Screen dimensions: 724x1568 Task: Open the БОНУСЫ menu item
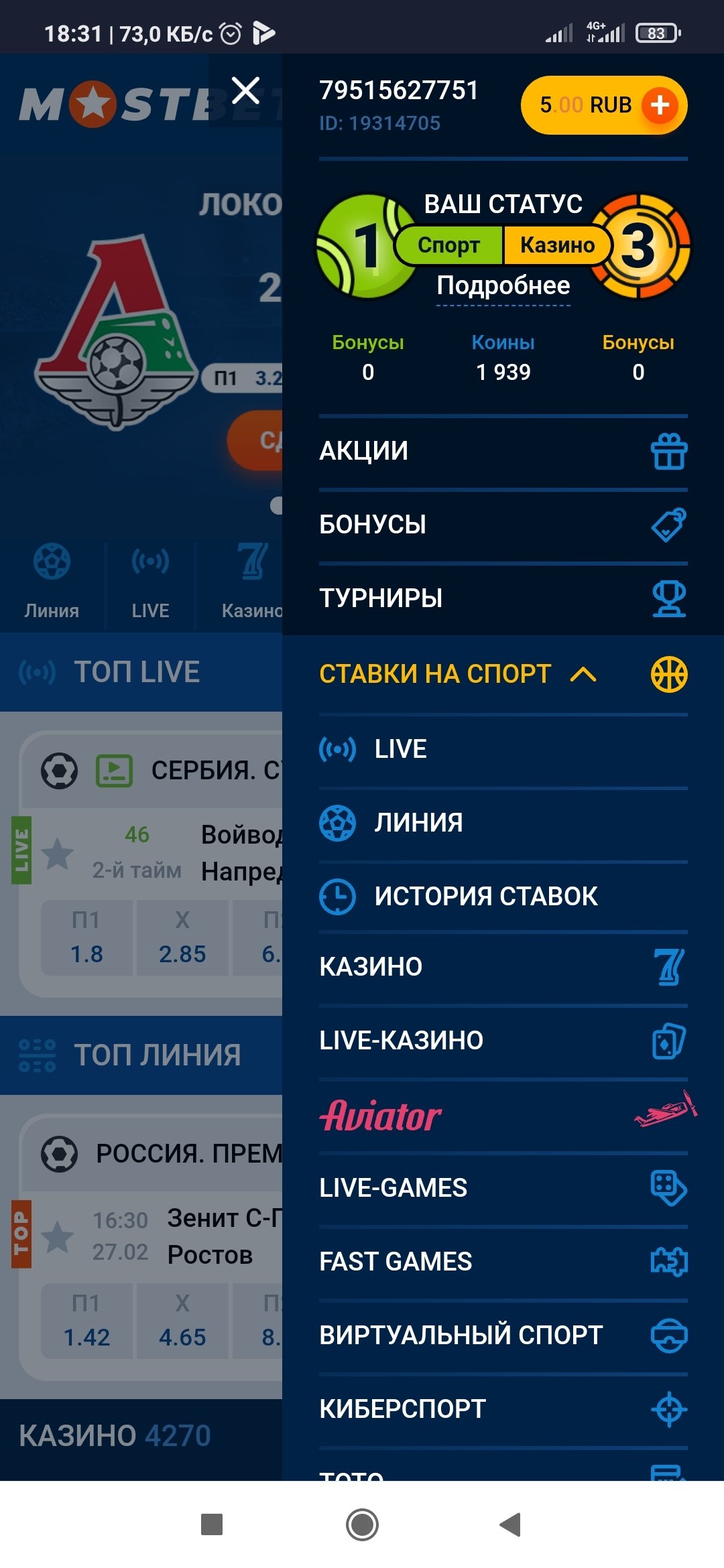503,525
